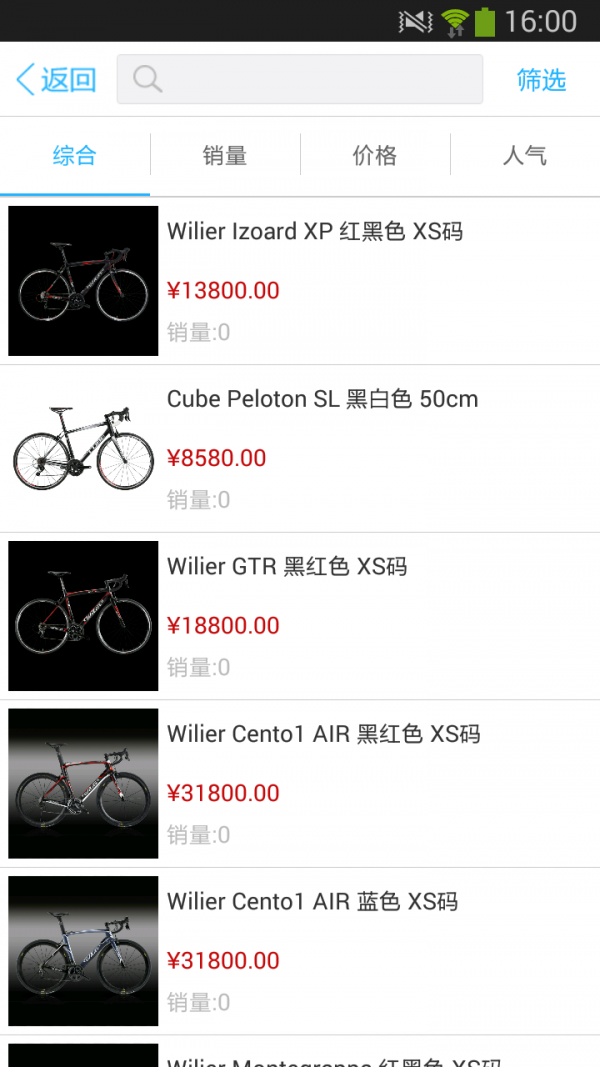Sort products by 销量 tab
Screen dimensions: 600x1067
click(x=225, y=156)
